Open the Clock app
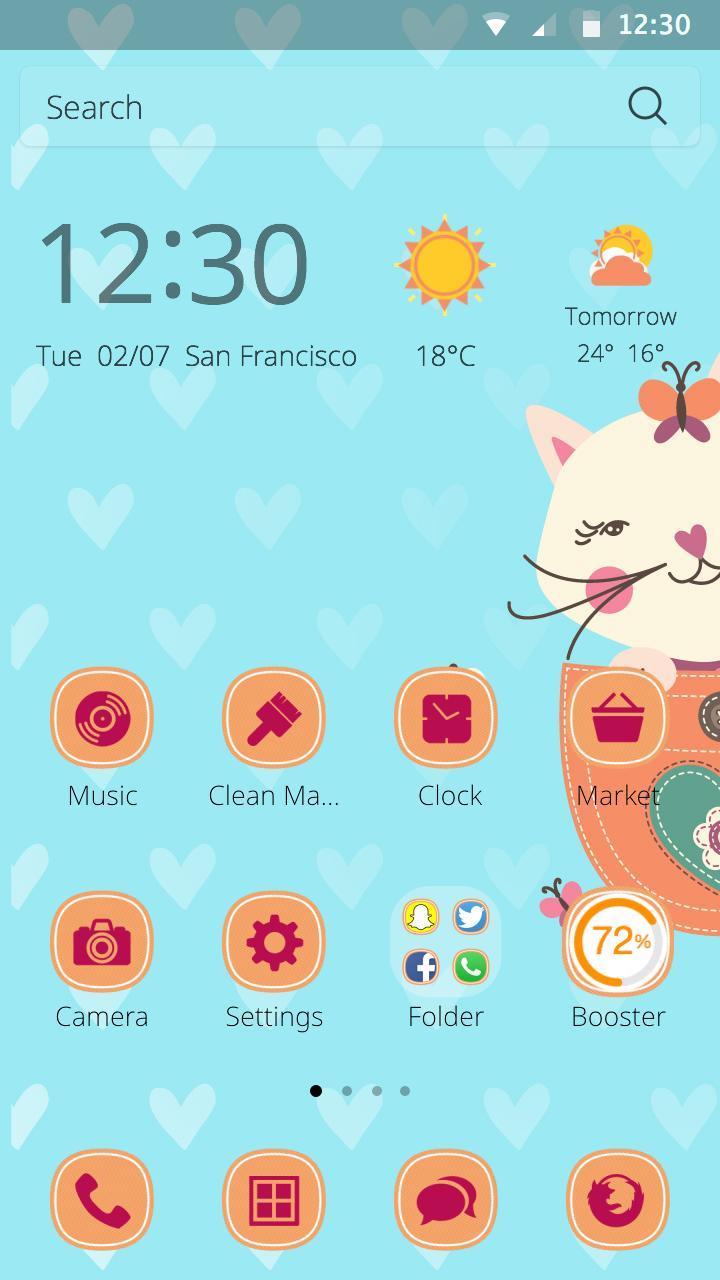The width and height of the screenshot is (720, 1280). point(445,717)
